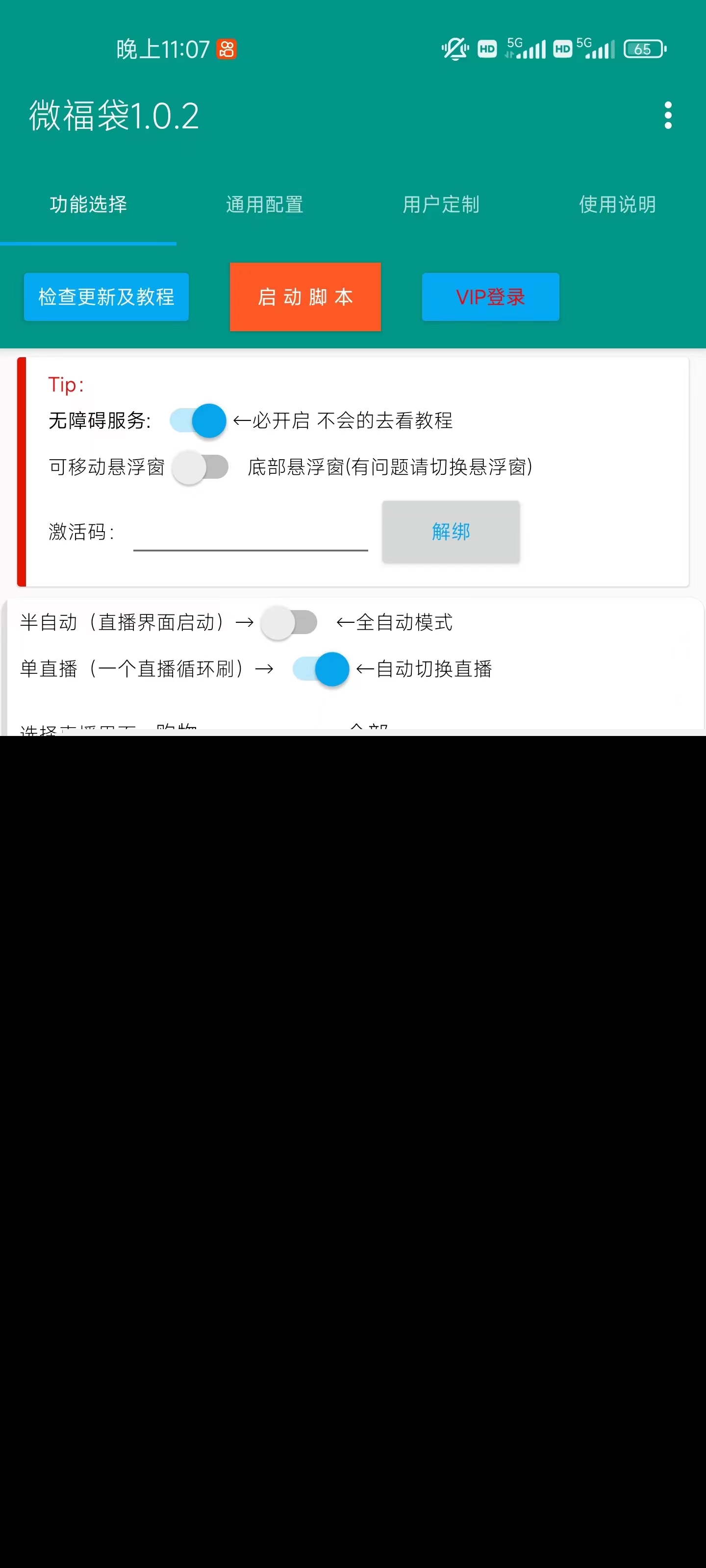Tap the 解绑 button

click(x=451, y=532)
